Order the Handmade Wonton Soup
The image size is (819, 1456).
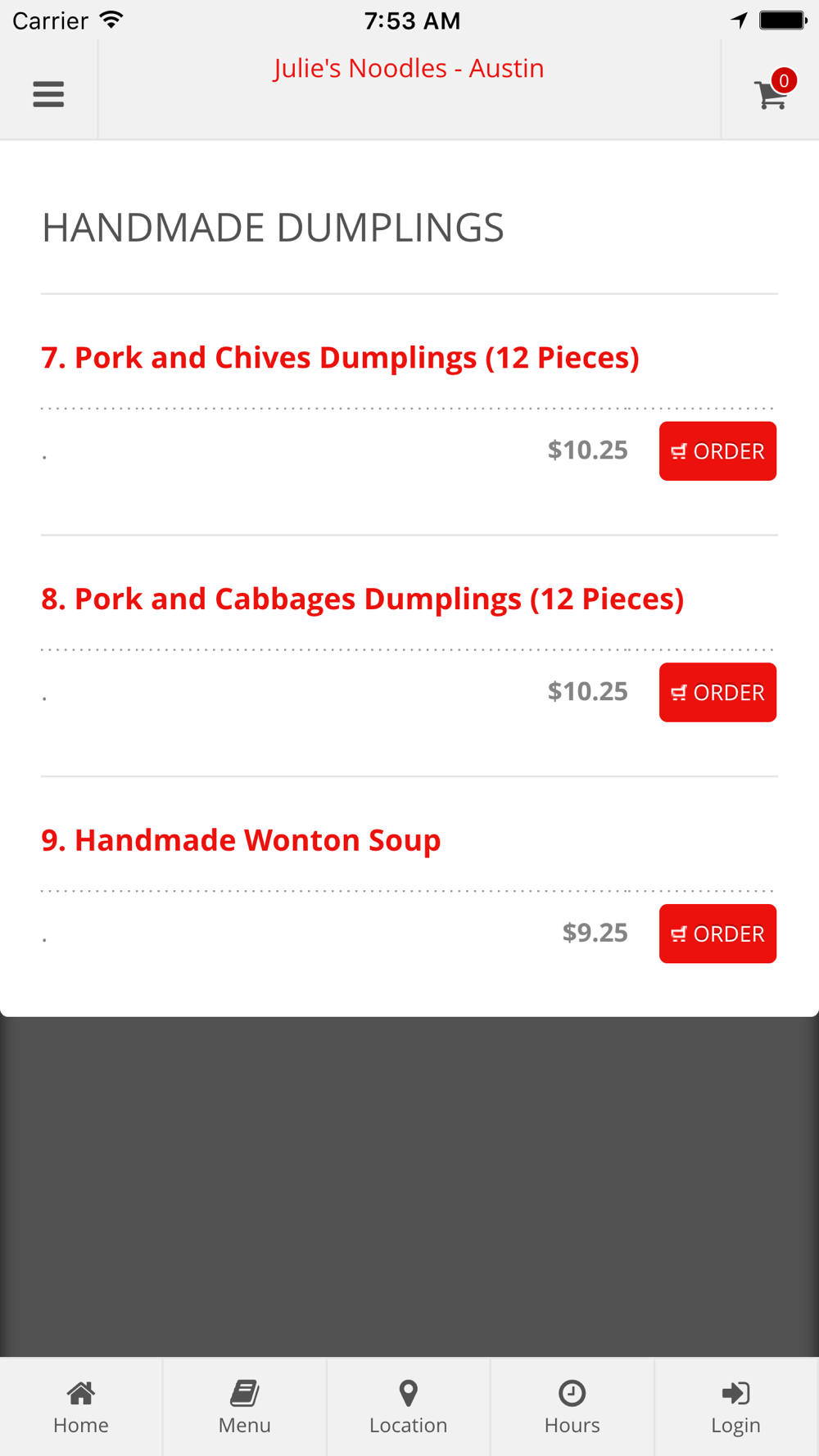point(717,934)
